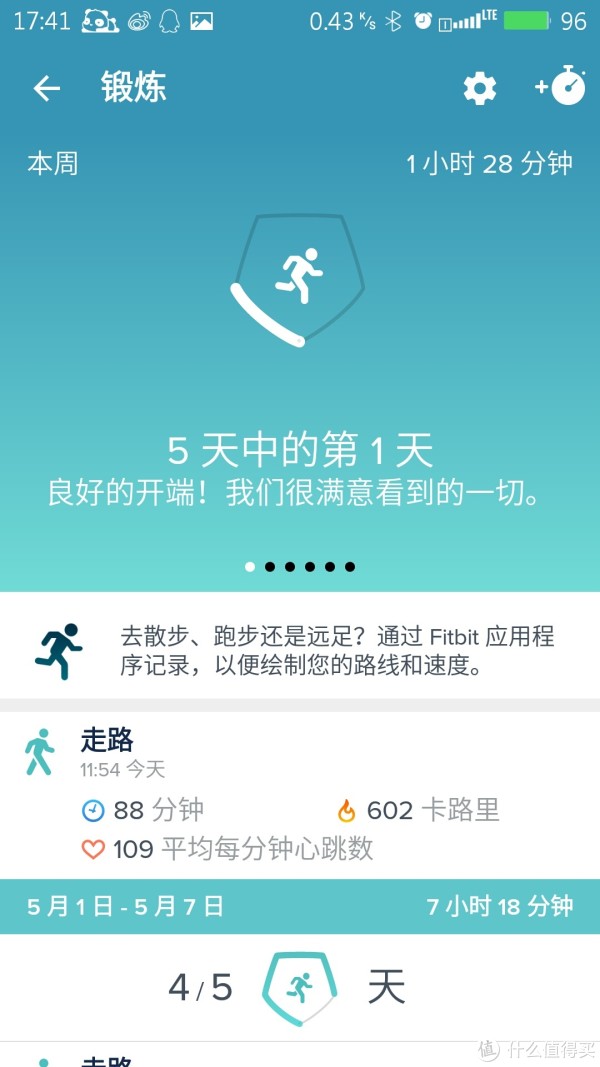Start tracking a new exercise with stopwatch
This screenshot has width=600, height=1067.
[562, 87]
